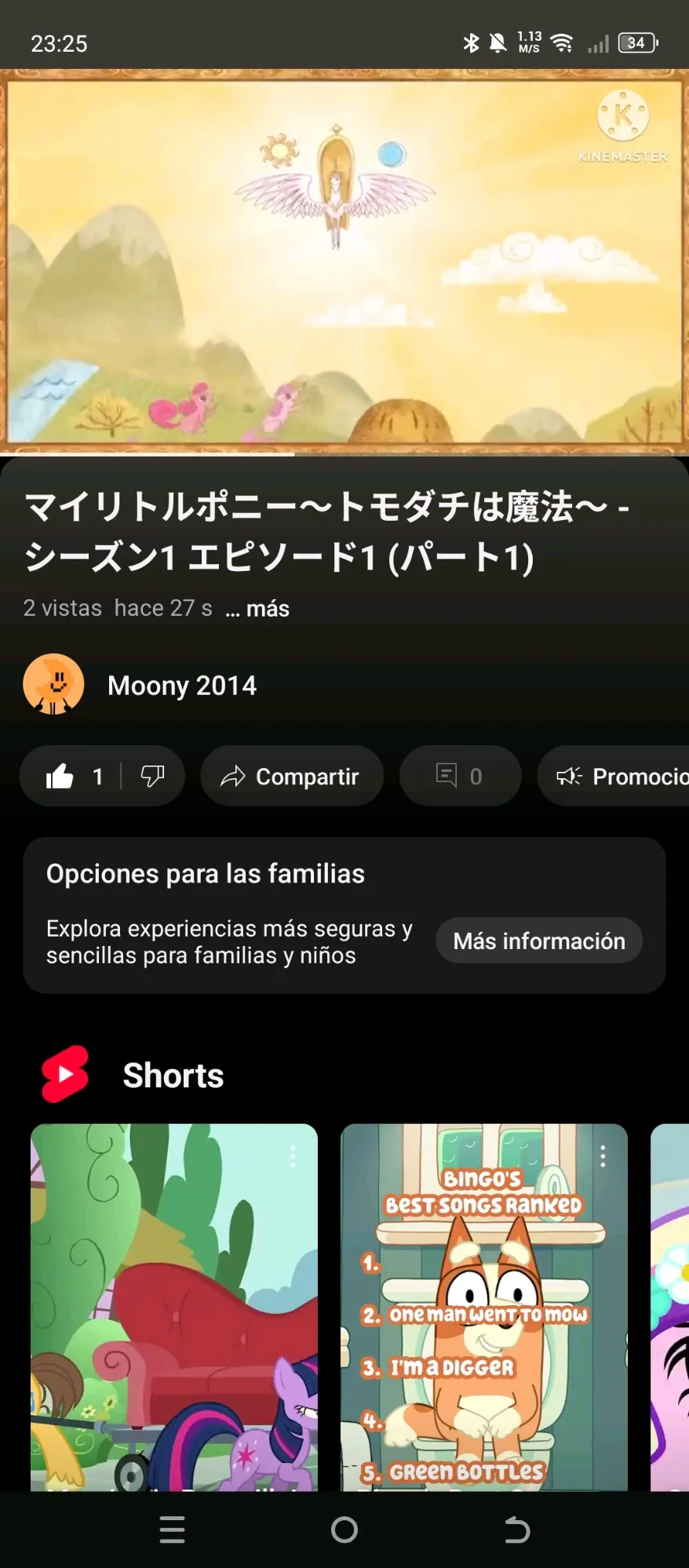Dislike the video with the thumbs down
Screen dimensions: 689x1568
pyautogui.click(x=152, y=777)
